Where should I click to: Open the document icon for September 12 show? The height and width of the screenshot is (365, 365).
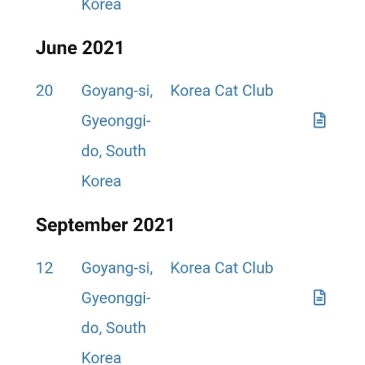click(x=319, y=297)
